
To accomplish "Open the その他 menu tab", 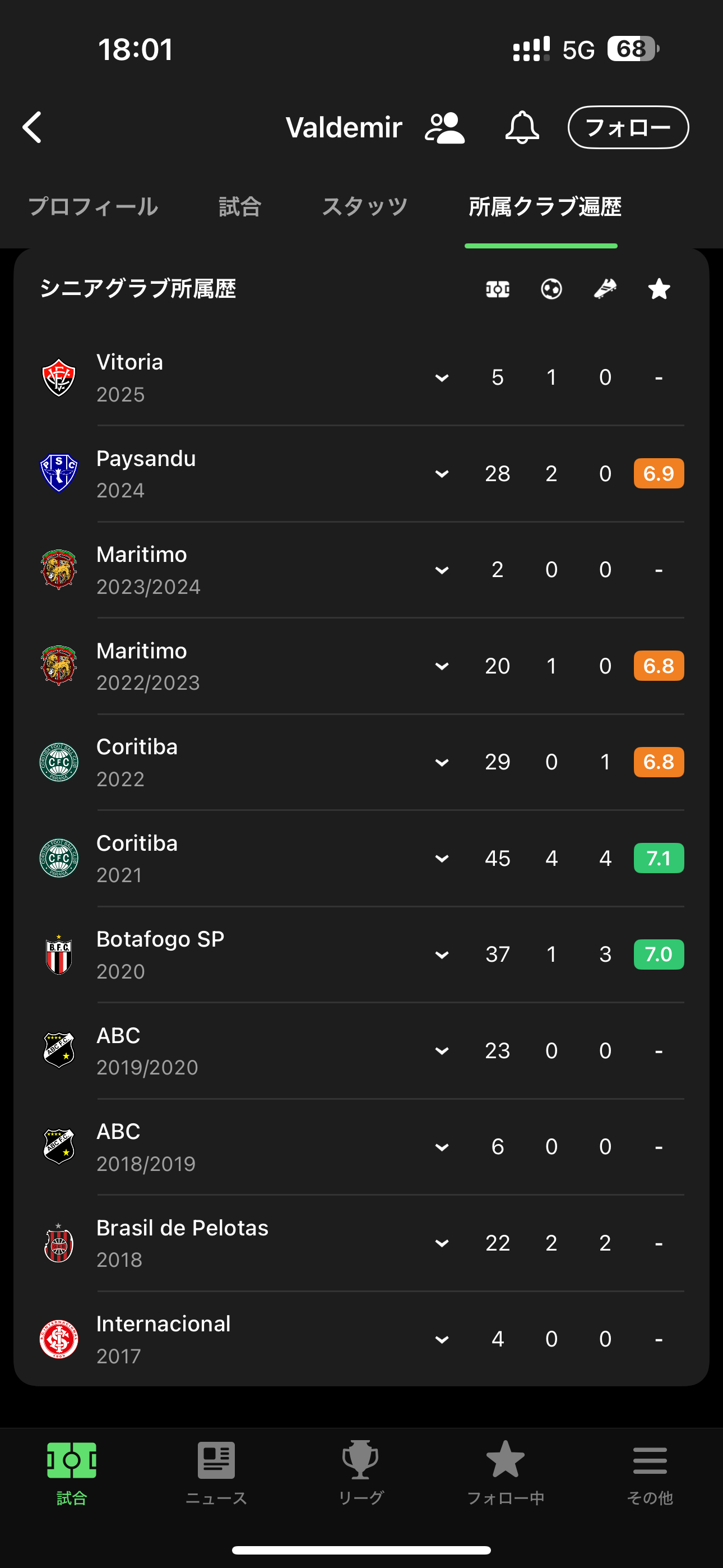I will 650,1473.
